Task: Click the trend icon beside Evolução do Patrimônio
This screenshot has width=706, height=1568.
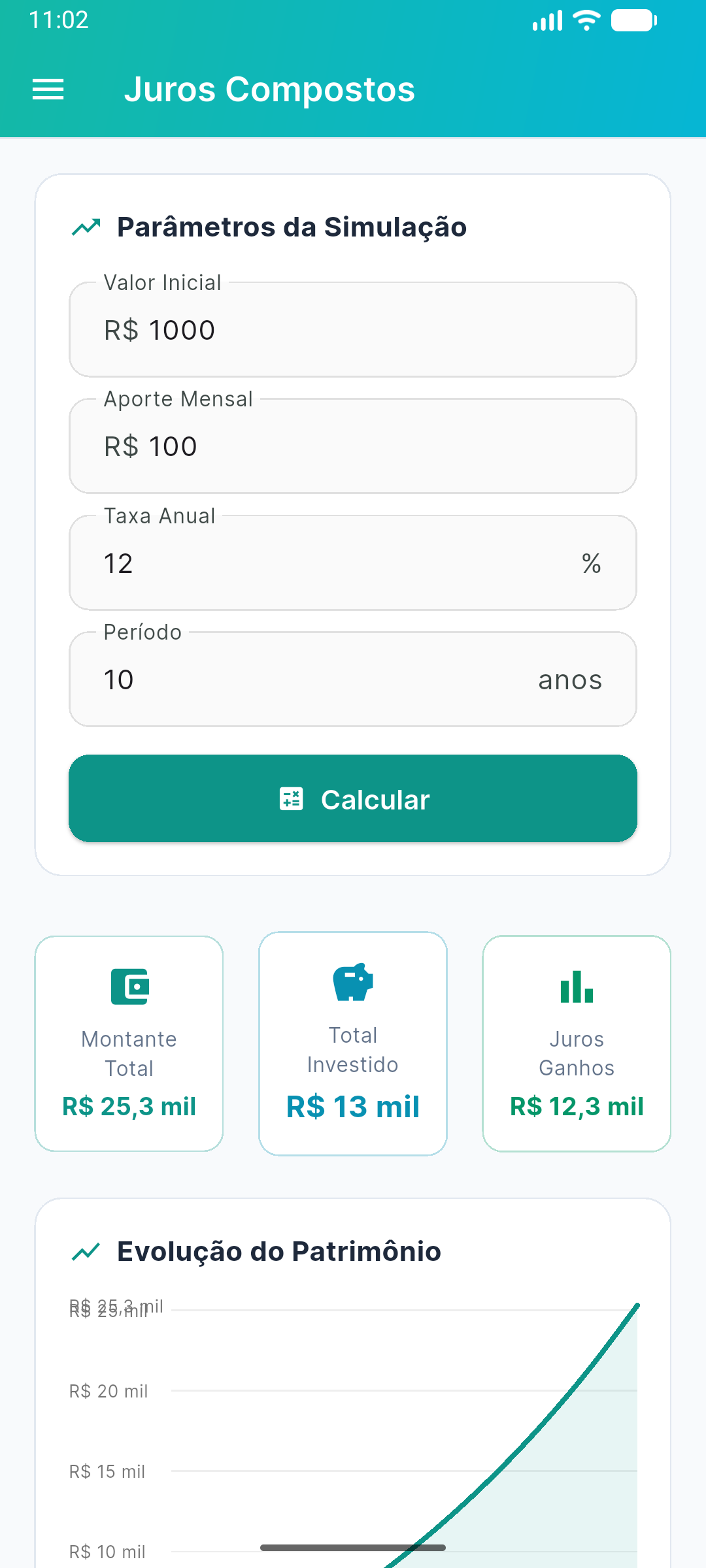Action: (86, 1250)
